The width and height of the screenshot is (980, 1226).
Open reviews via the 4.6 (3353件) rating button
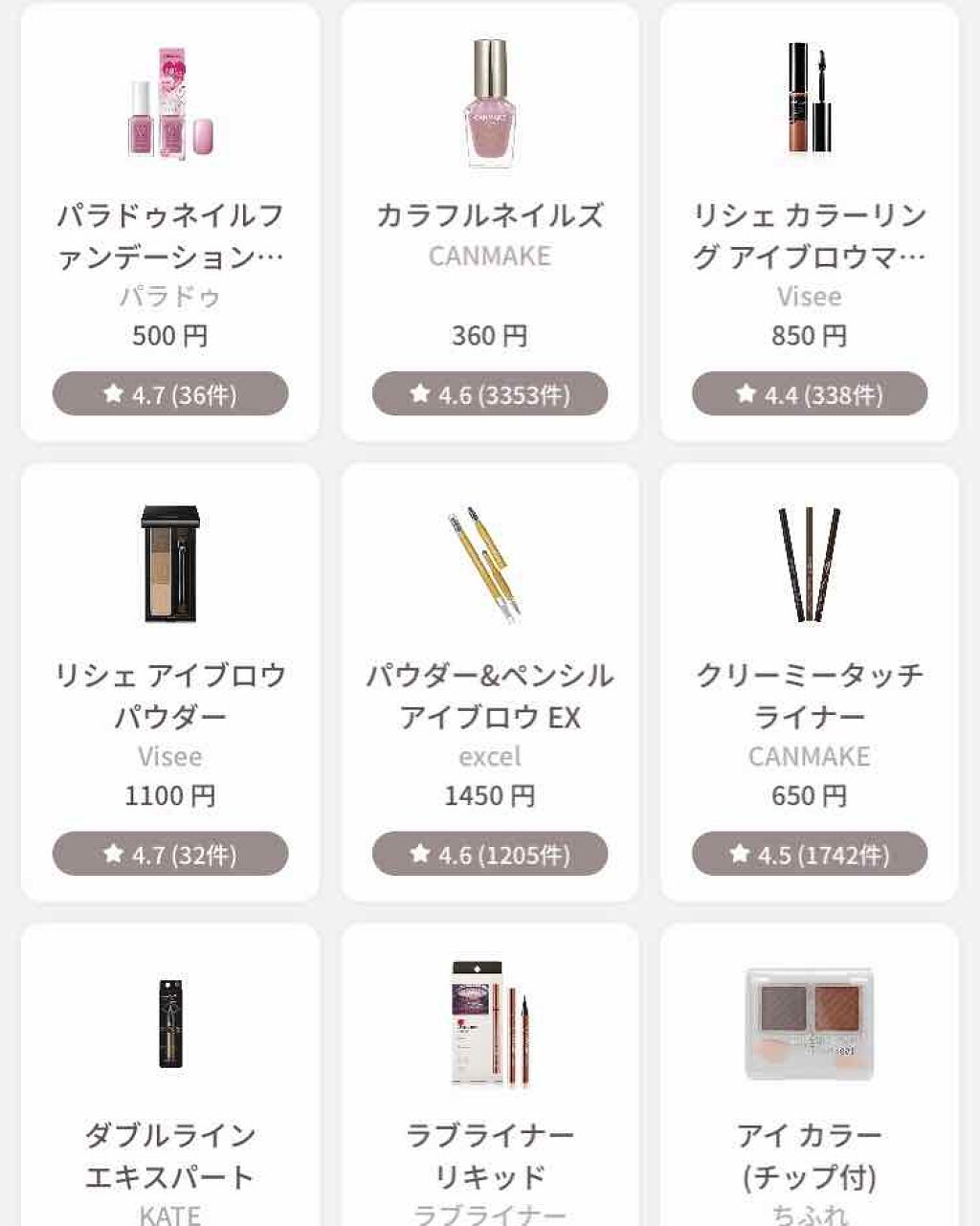[490, 392]
